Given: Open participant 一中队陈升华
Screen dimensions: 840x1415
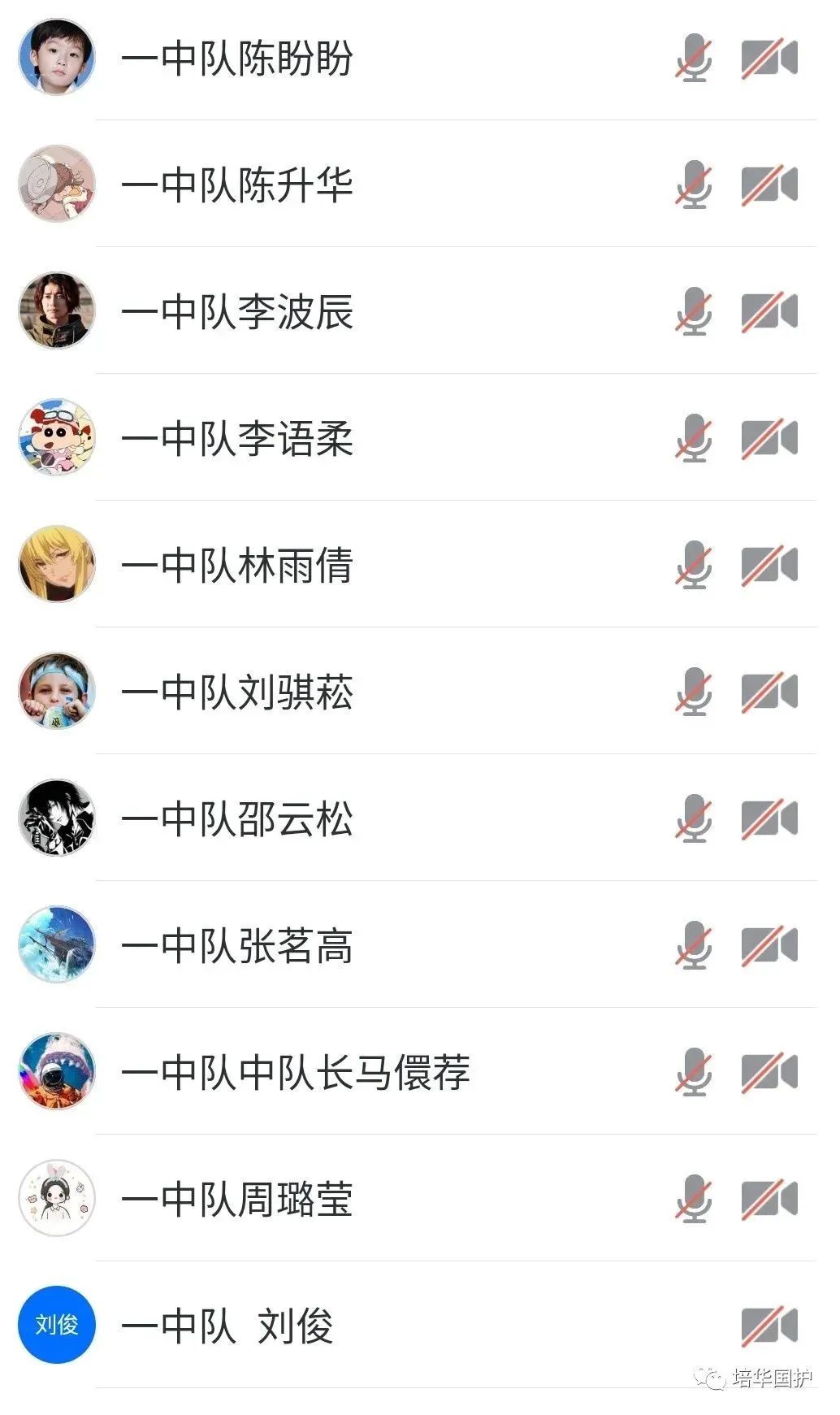Looking at the screenshot, I should point(237,185).
